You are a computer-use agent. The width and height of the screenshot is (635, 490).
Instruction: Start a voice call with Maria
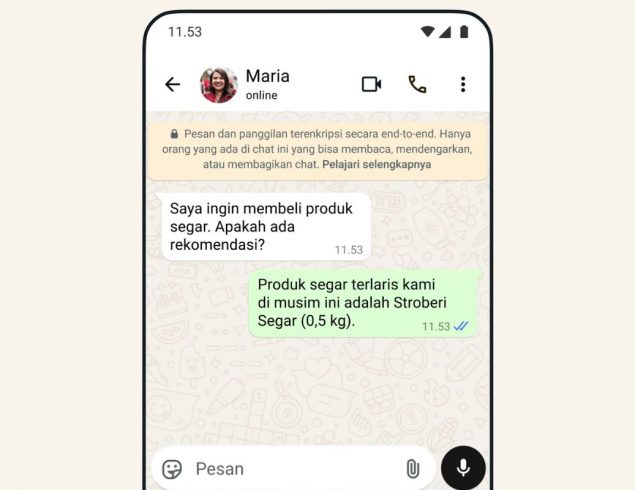[417, 84]
